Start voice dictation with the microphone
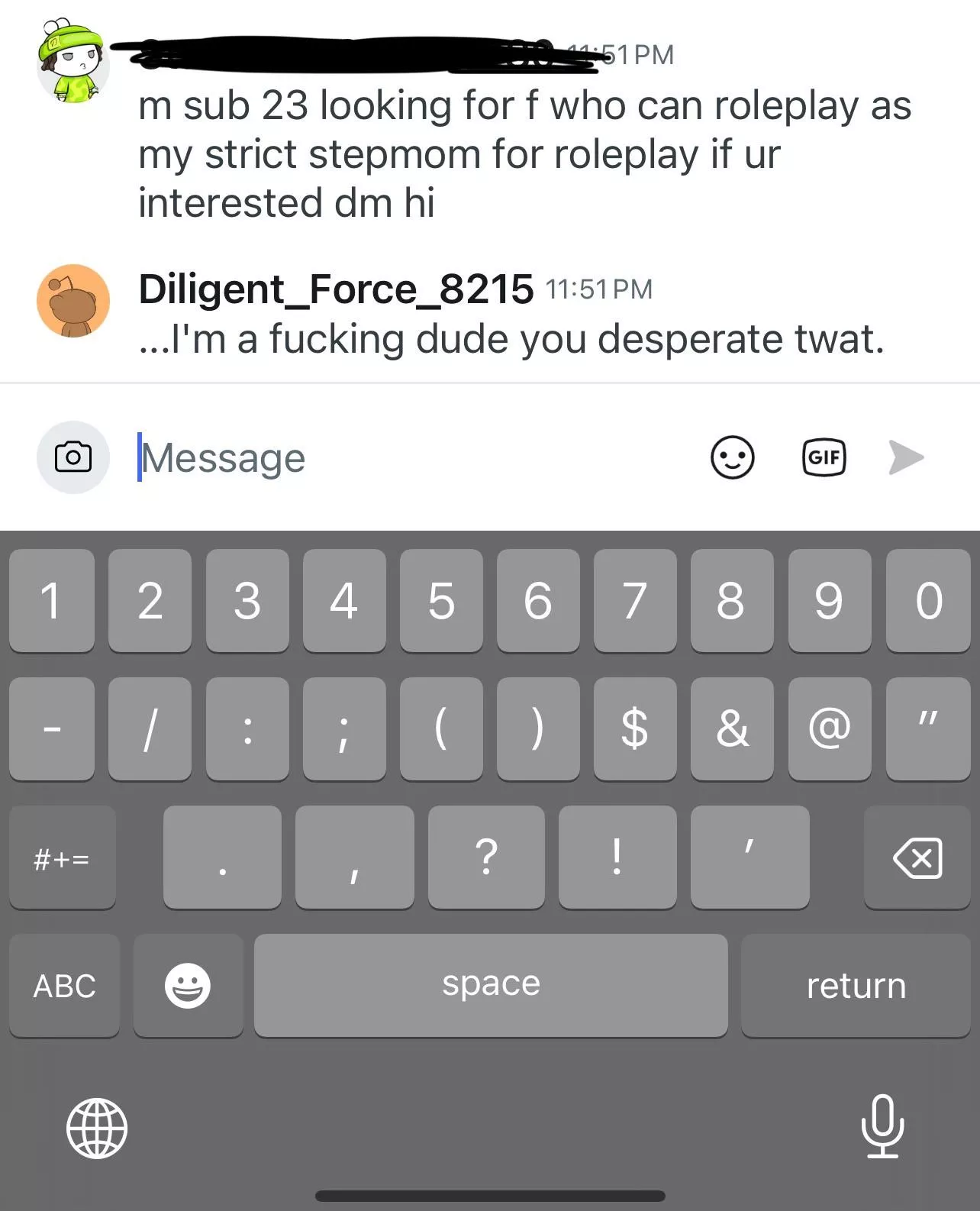This screenshot has height=1211, width=980. pos(882,1126)
